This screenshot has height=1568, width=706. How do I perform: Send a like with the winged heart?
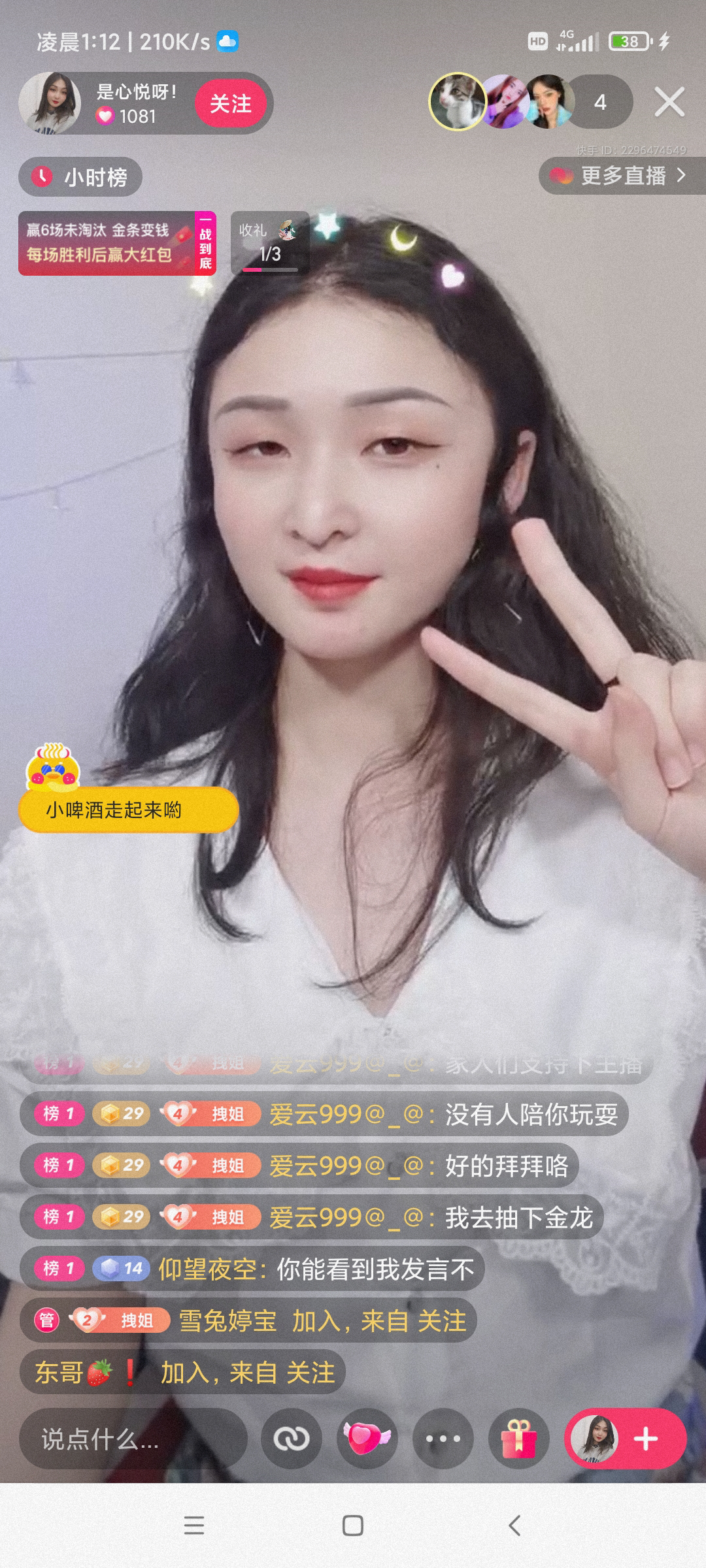coord(367,1439)
